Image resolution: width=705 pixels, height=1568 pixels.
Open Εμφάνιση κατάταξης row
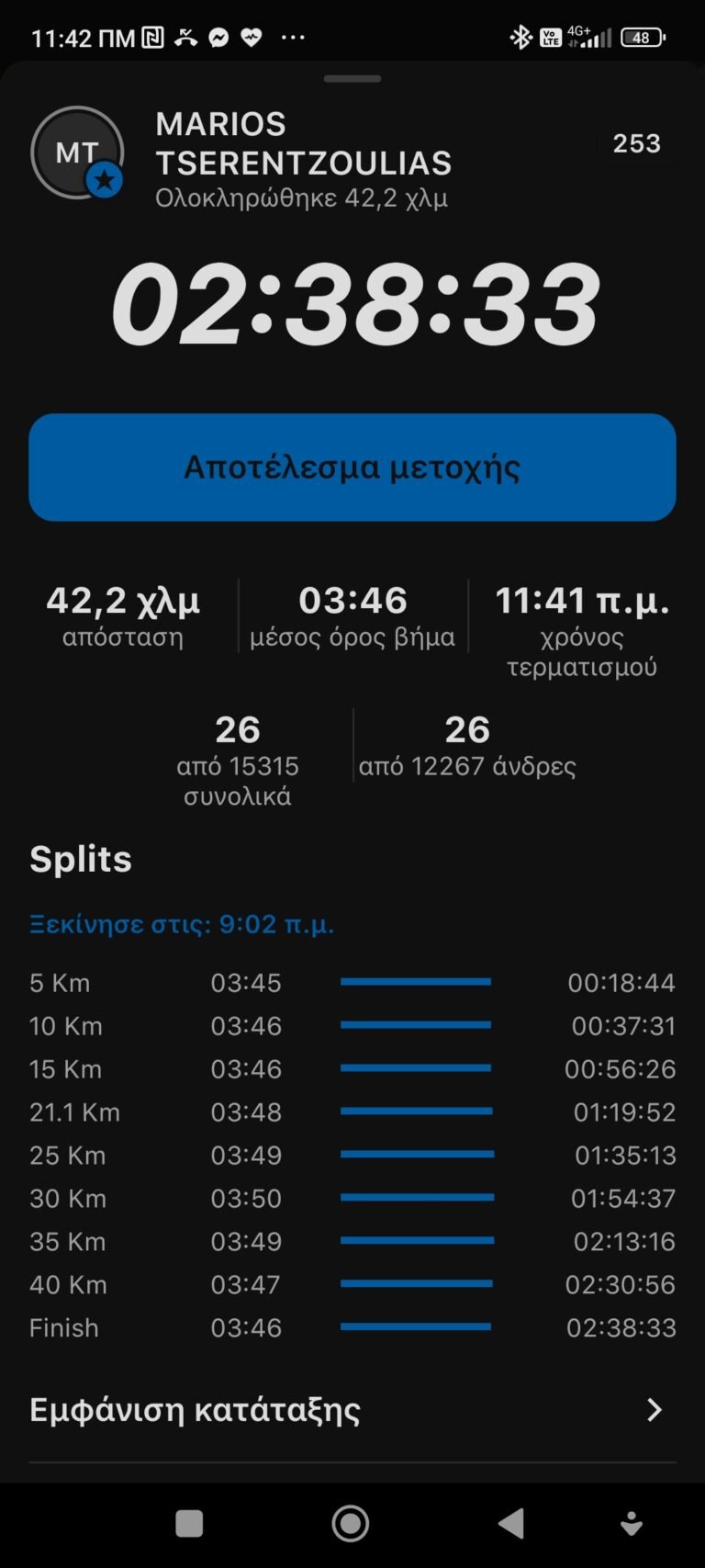pos(352,1410)
